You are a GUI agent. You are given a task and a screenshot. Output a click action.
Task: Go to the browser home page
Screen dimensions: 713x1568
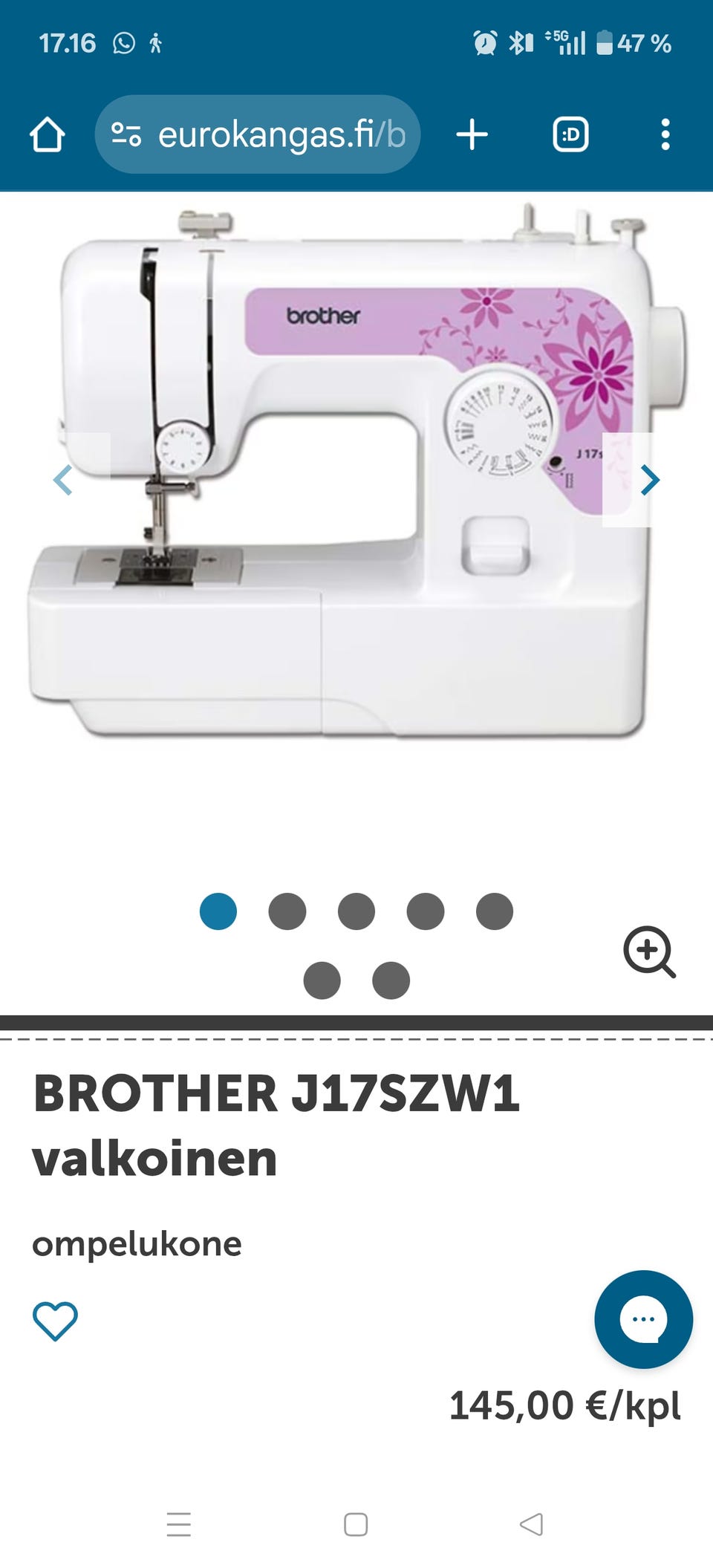48,135
